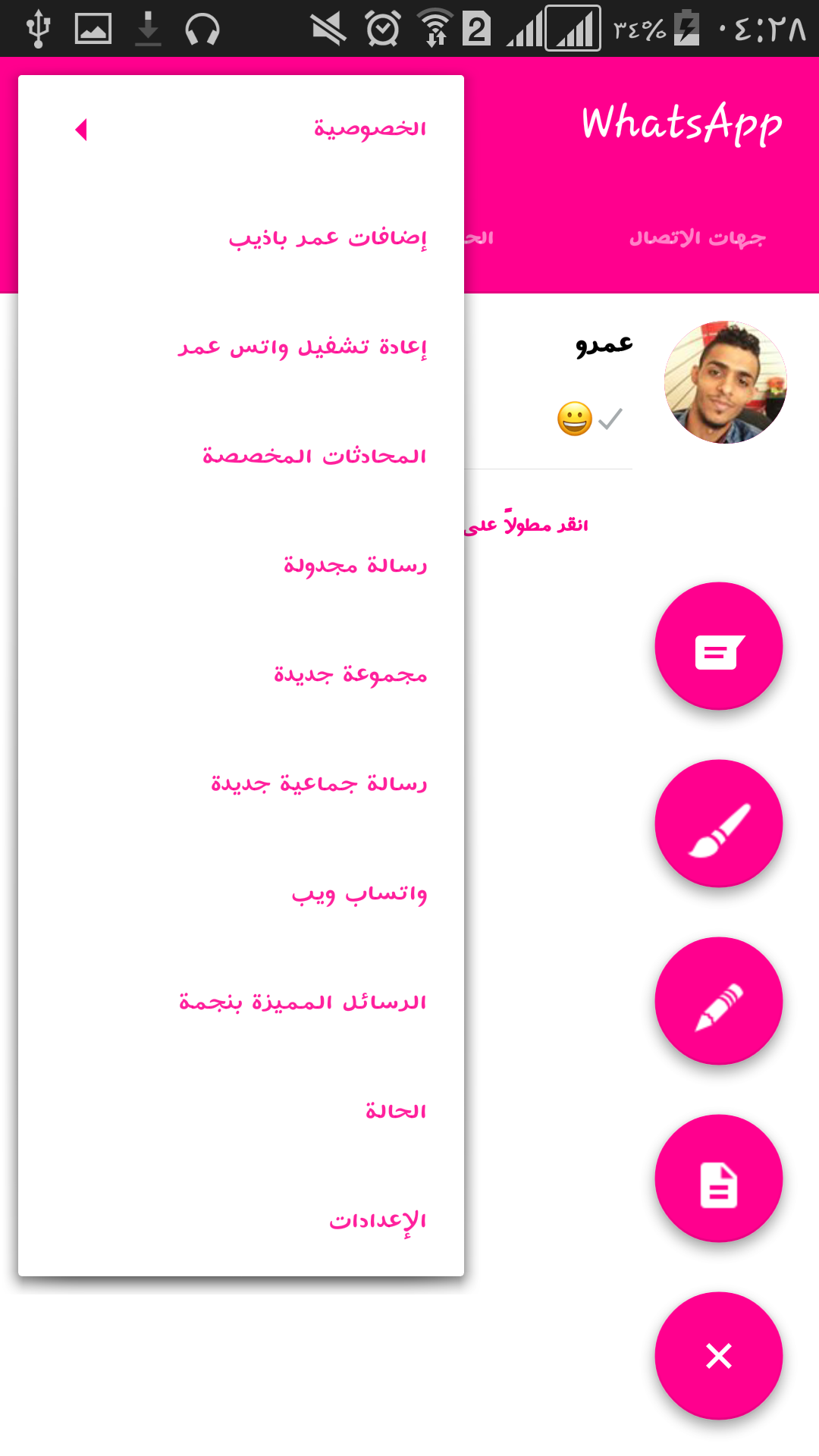Tap the document floating button
This screenshot has width=819, height=1456.
719,1178
